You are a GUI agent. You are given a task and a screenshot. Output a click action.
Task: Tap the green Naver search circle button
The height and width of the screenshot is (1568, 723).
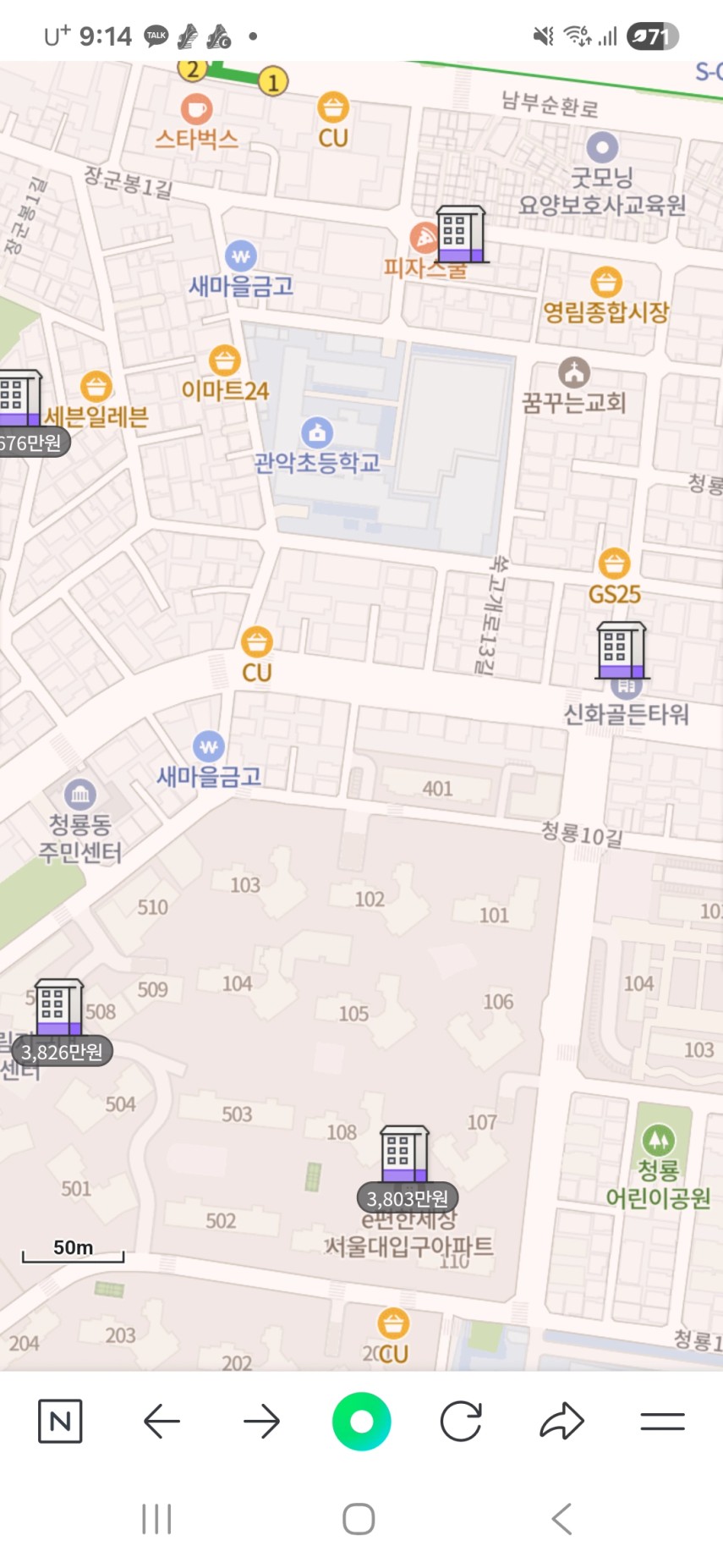point(361,1421)
